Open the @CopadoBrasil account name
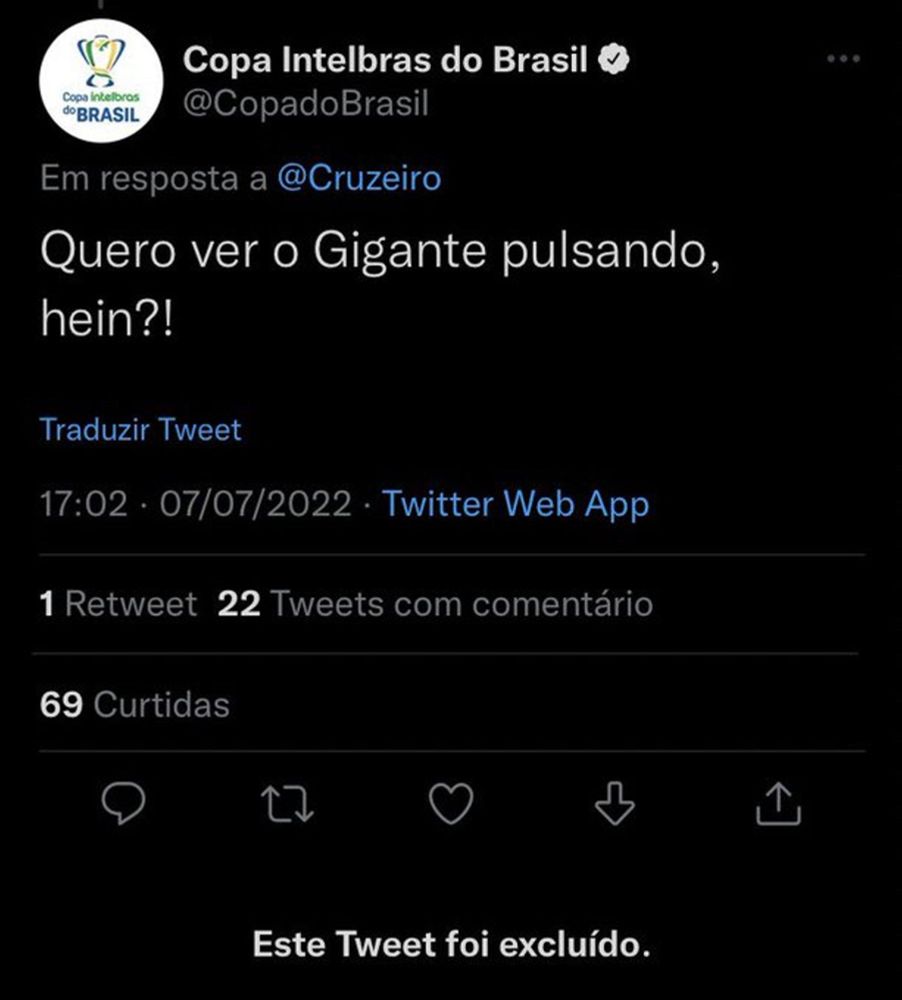 pos(306,105)
